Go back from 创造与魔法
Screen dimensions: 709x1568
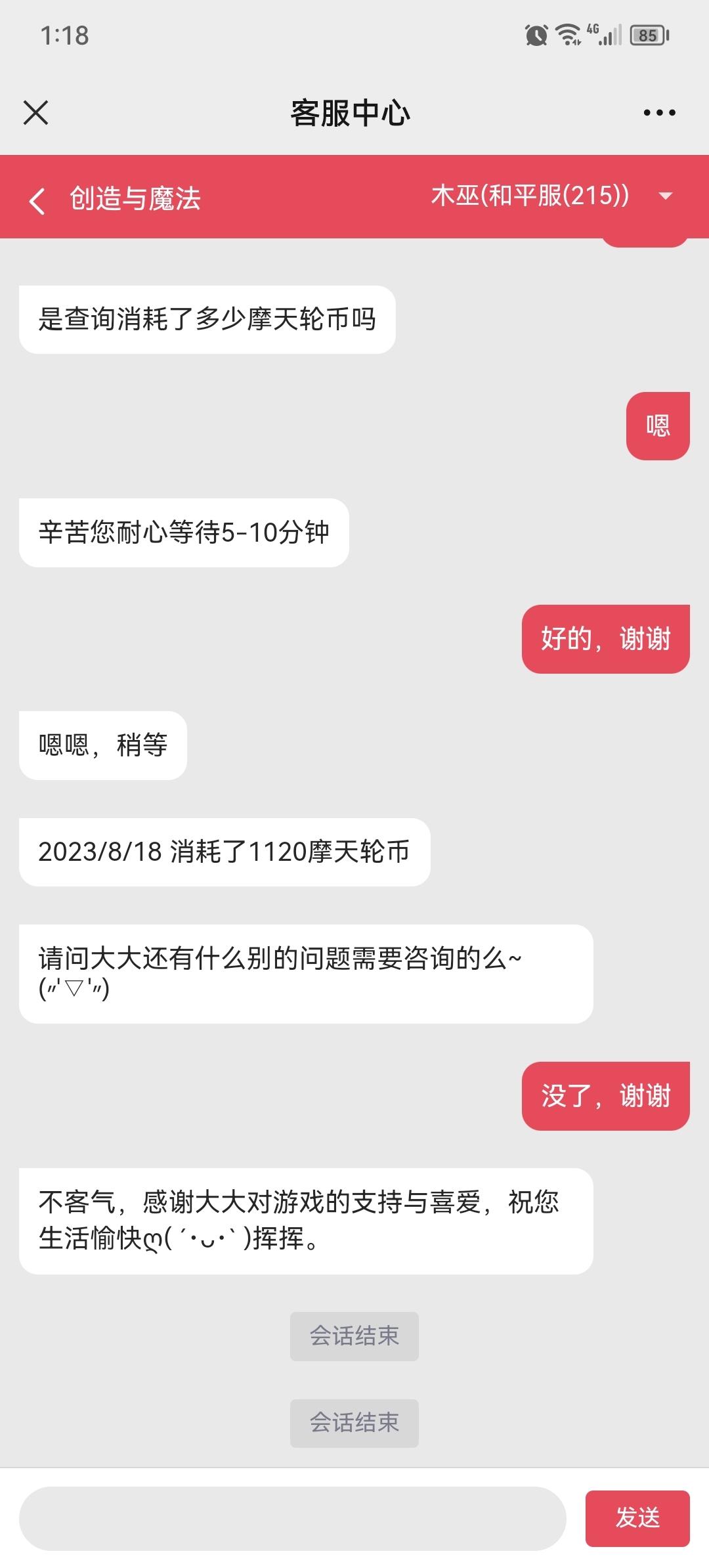pos(37,200)
